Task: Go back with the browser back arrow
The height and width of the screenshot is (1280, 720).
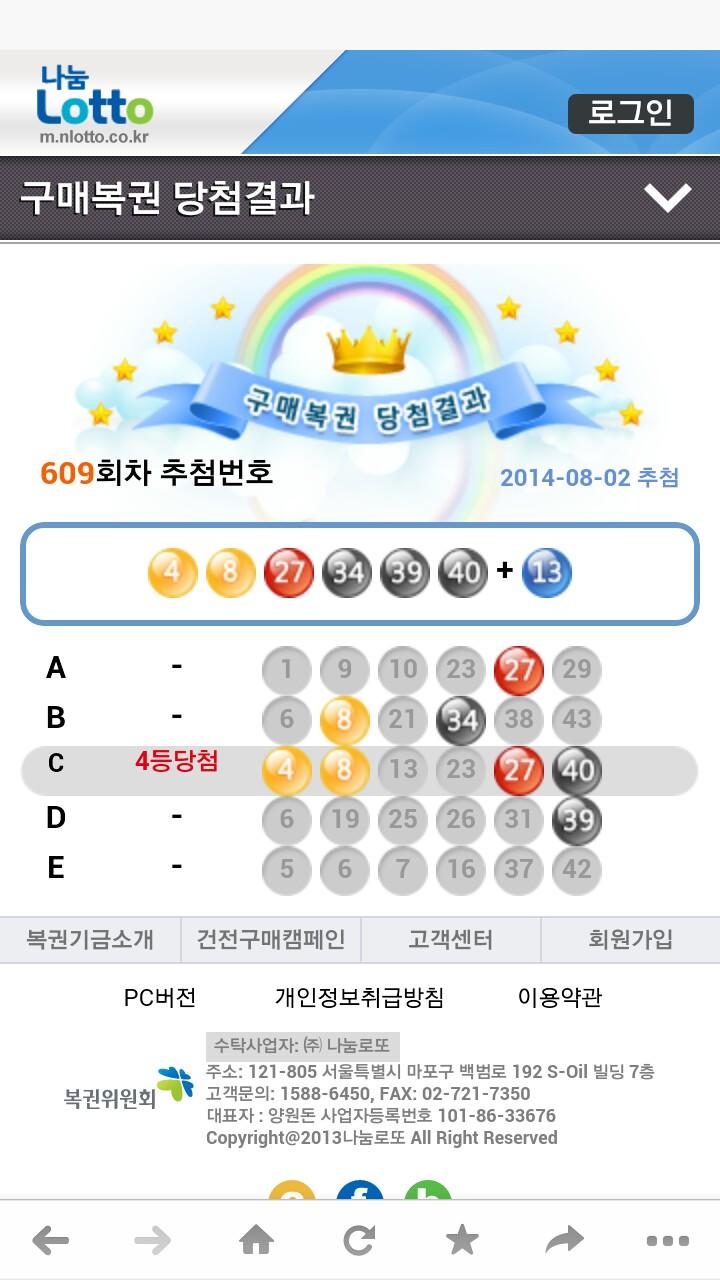Action: [x=51, y=1241]
